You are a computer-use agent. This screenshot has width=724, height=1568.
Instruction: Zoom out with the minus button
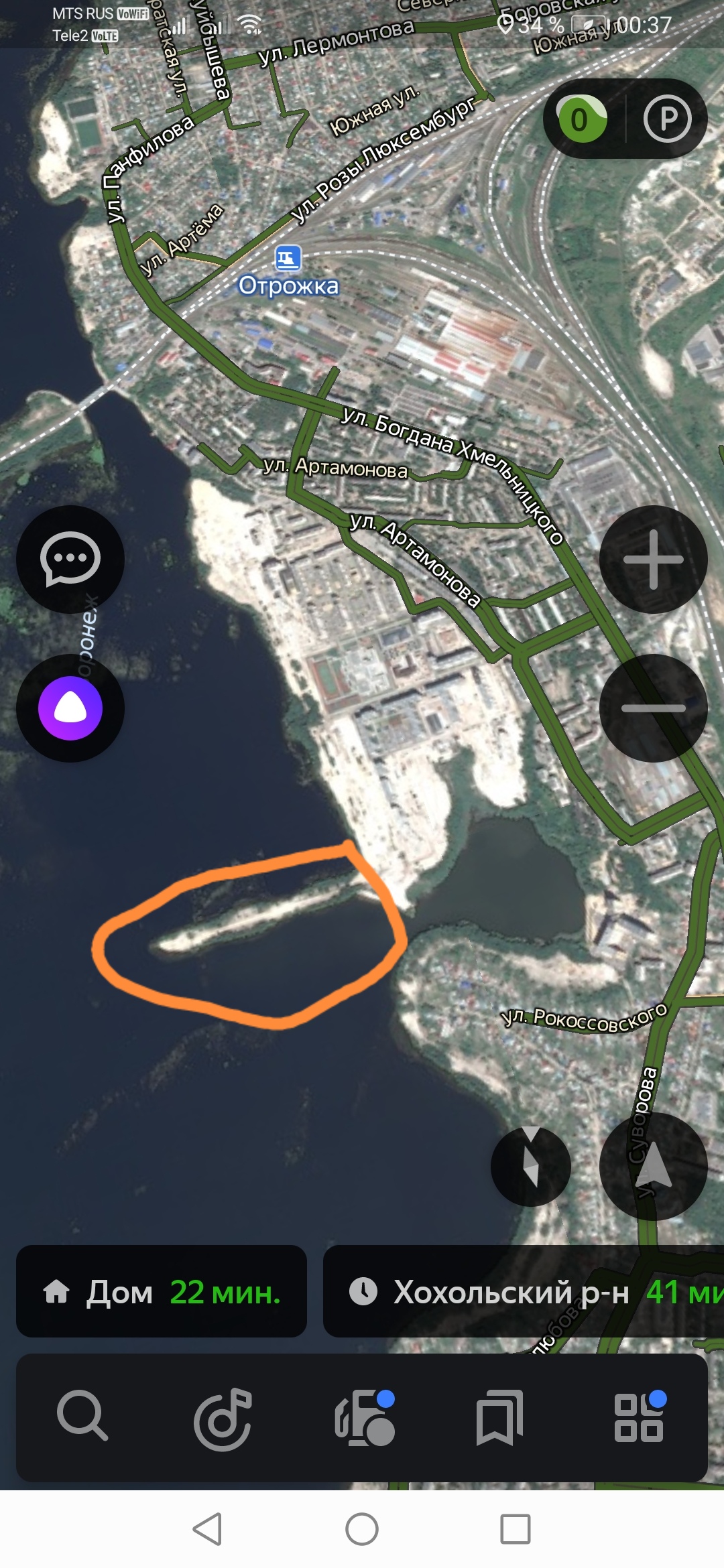[x=653, y=708]
